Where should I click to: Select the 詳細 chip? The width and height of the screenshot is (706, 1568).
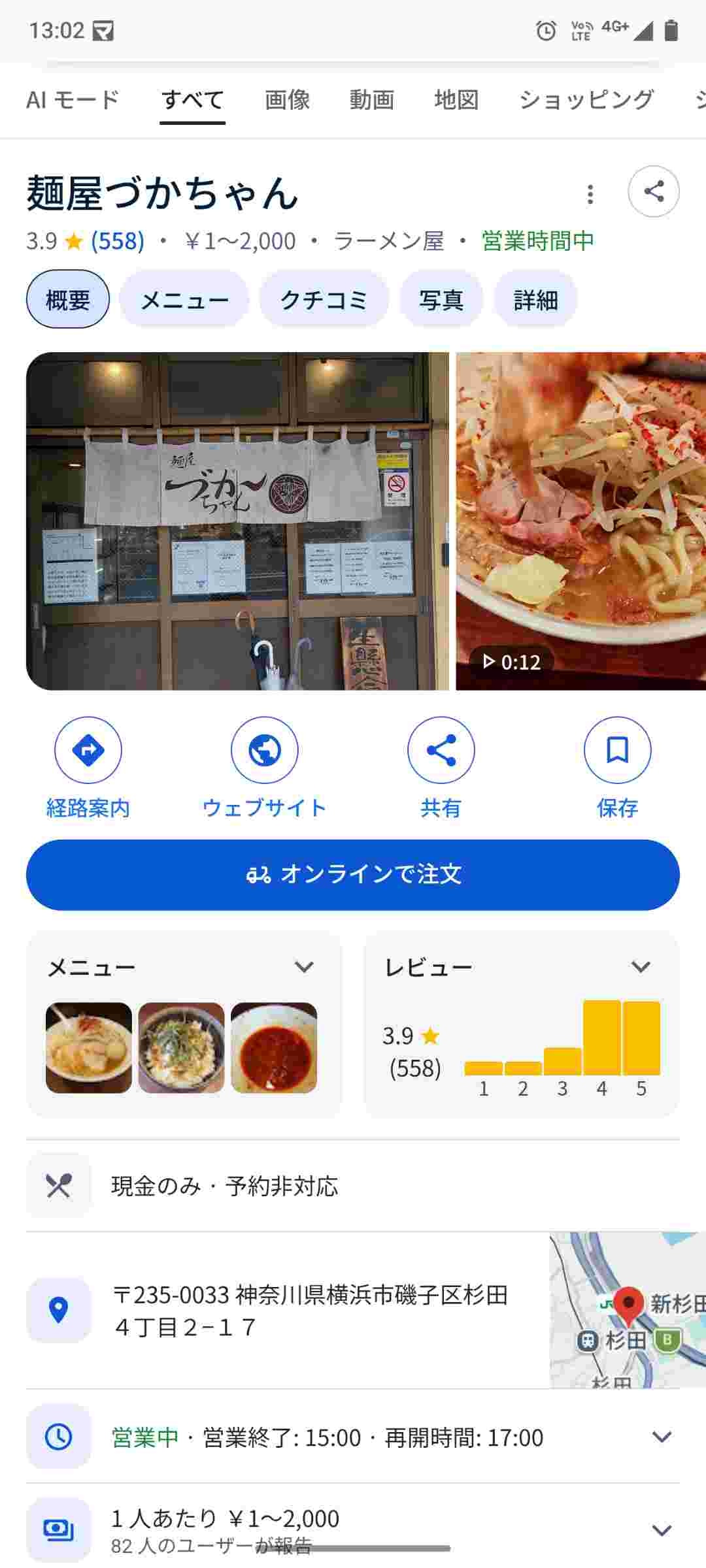pos(535,300)
